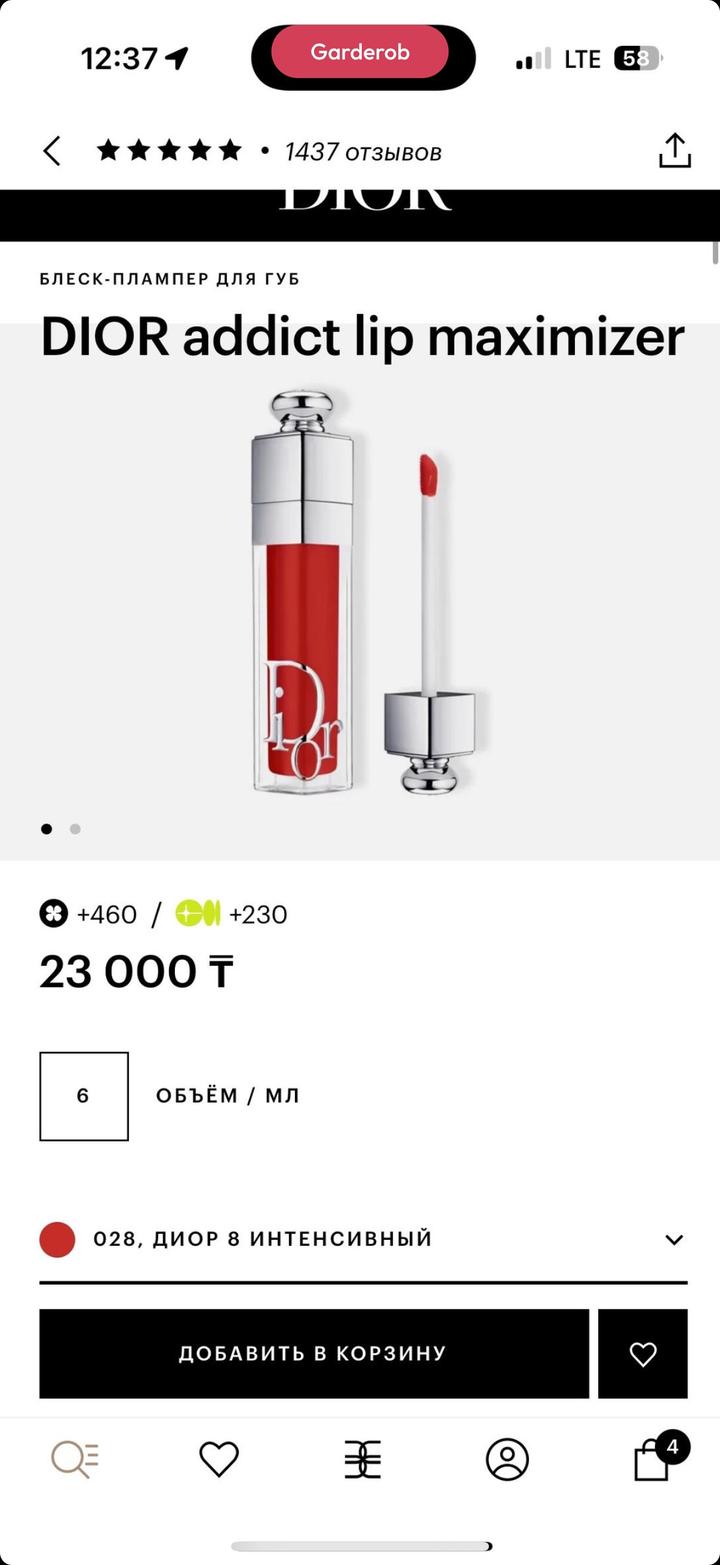Image resolution: width=720 pixels, height=1565 pixels.
Task: Open the home logo tab
Action: coord(362,1459)
